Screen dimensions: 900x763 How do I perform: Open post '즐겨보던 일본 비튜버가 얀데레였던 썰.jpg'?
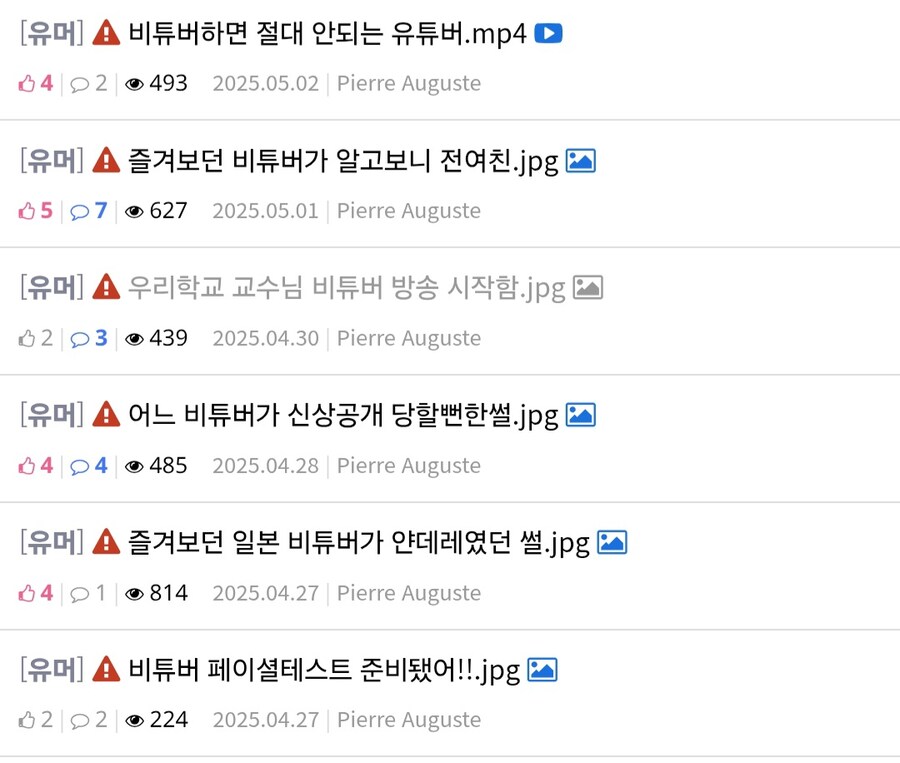[x=358, y=543]
